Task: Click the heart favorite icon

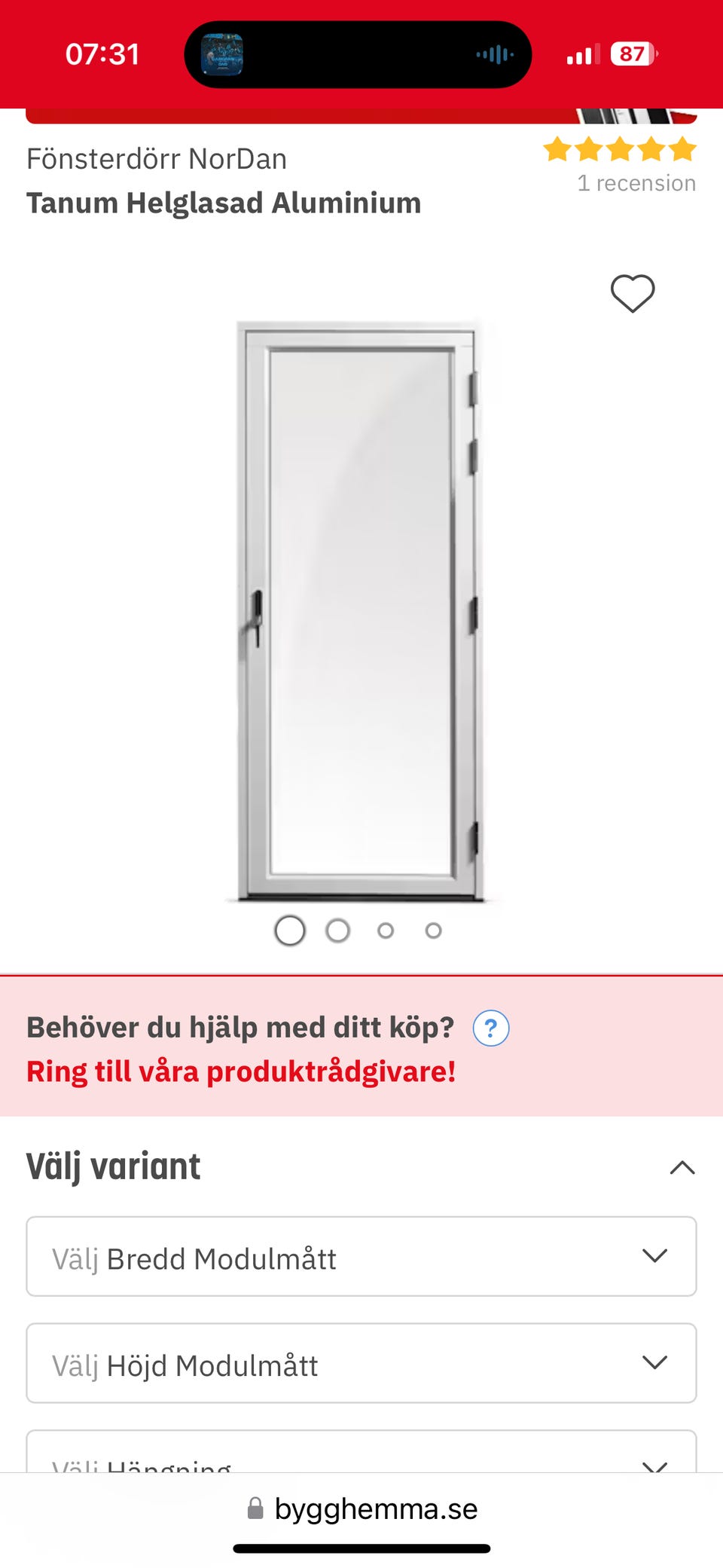Action: coord(633,294)
